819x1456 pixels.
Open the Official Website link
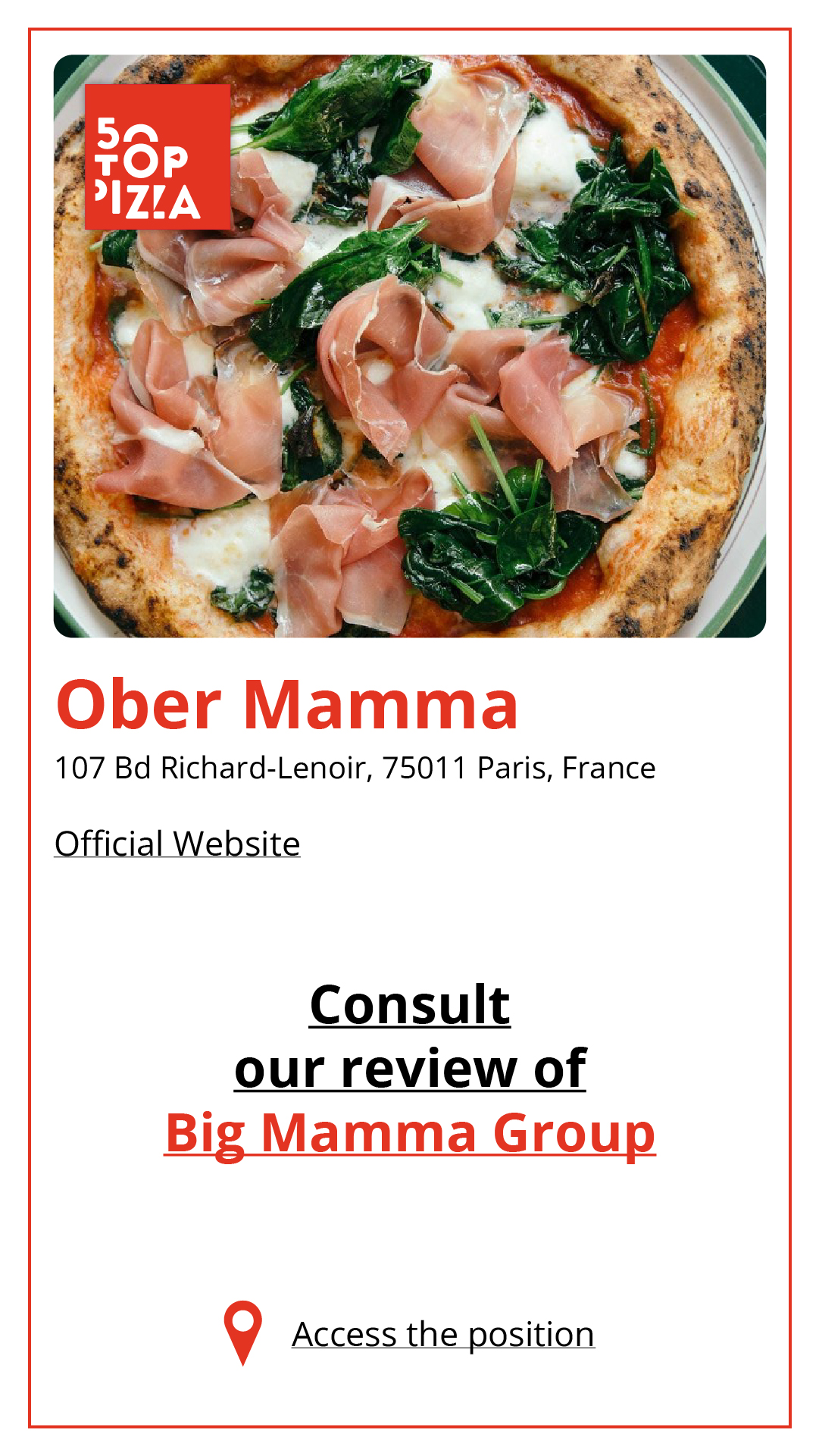(x=177, y=844)
